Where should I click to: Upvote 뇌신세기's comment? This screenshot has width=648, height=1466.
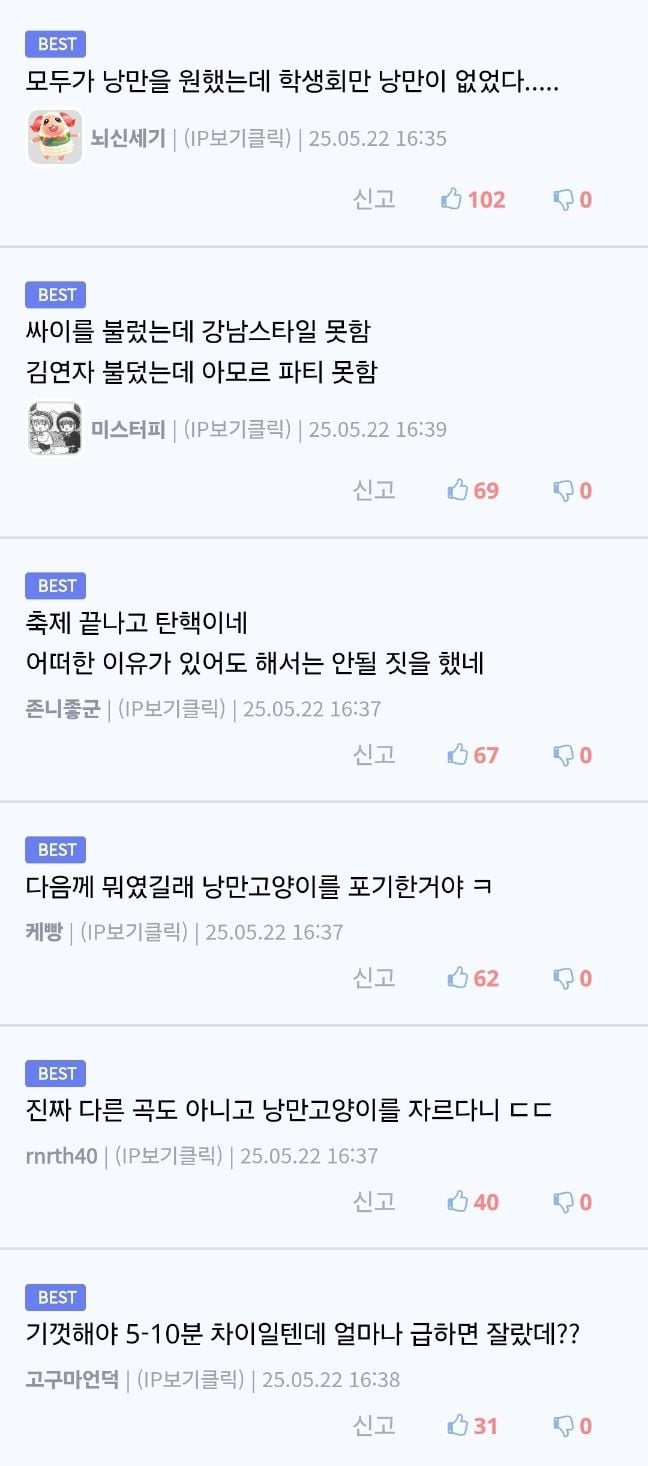[x=473, y=199]
